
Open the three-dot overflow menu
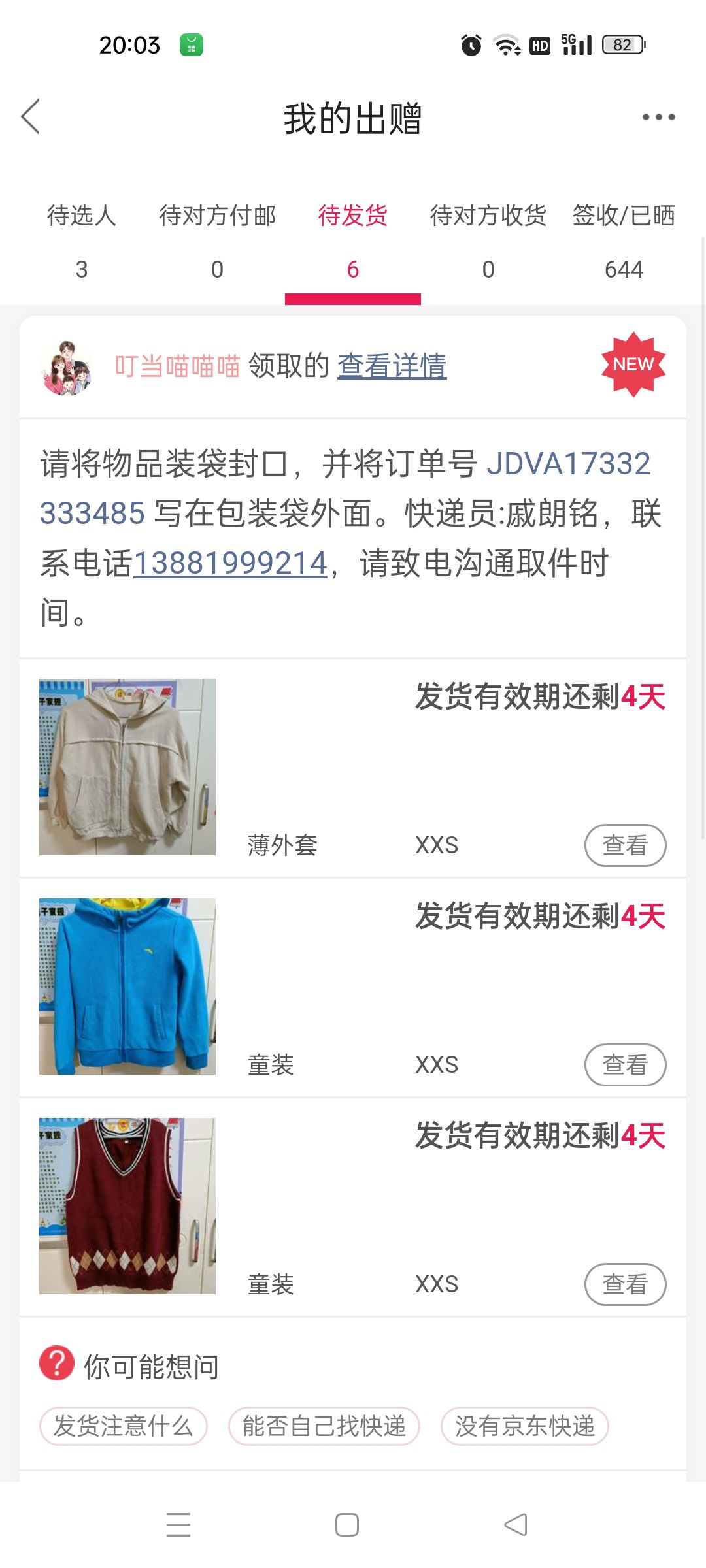tap(658, 117)
